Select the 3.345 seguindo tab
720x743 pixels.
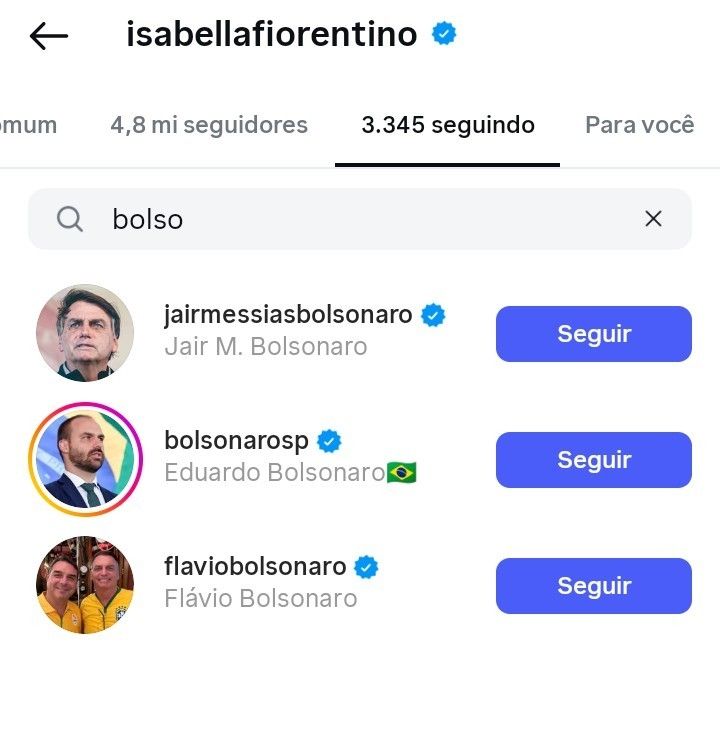click(447, 124)
